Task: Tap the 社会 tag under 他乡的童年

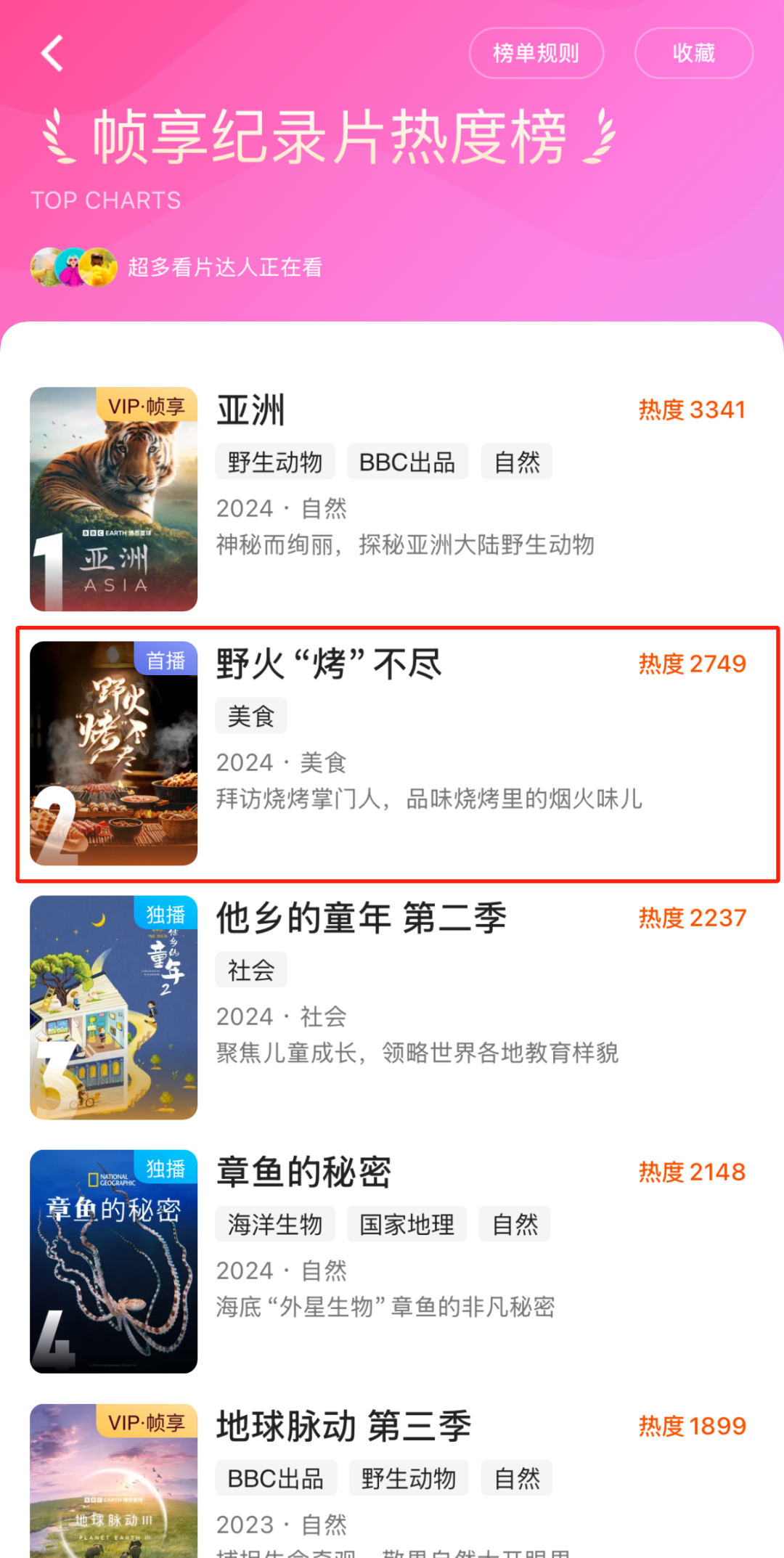Action: (x=251, y=970)
